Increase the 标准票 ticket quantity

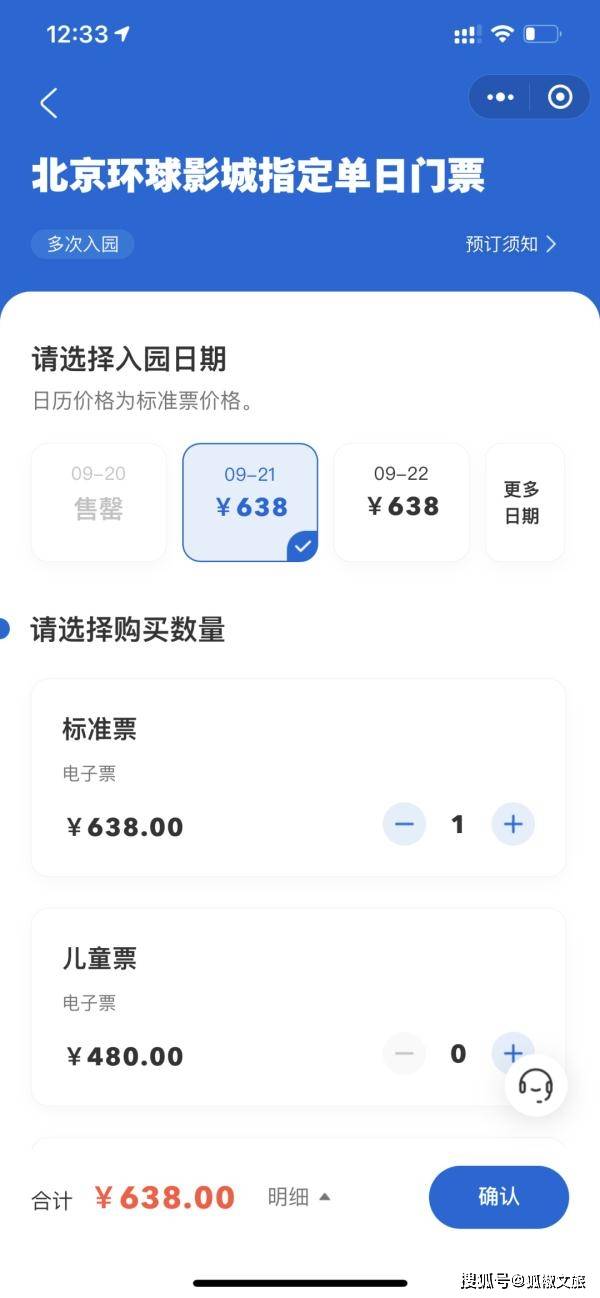tap(513, 825)
